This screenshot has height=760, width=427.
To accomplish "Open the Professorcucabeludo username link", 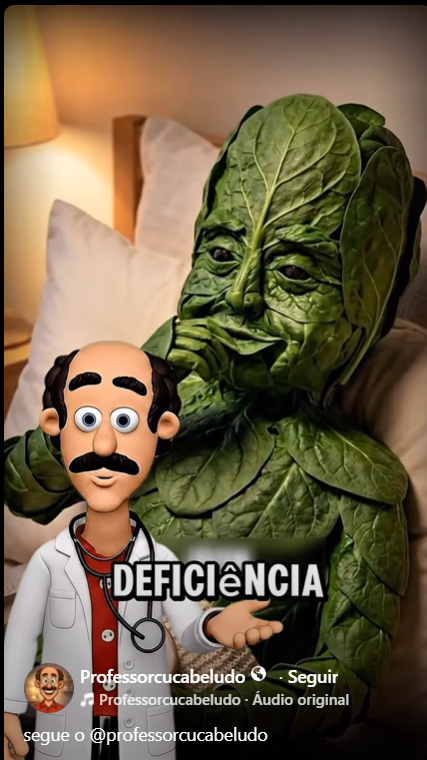I will [162, 677].
